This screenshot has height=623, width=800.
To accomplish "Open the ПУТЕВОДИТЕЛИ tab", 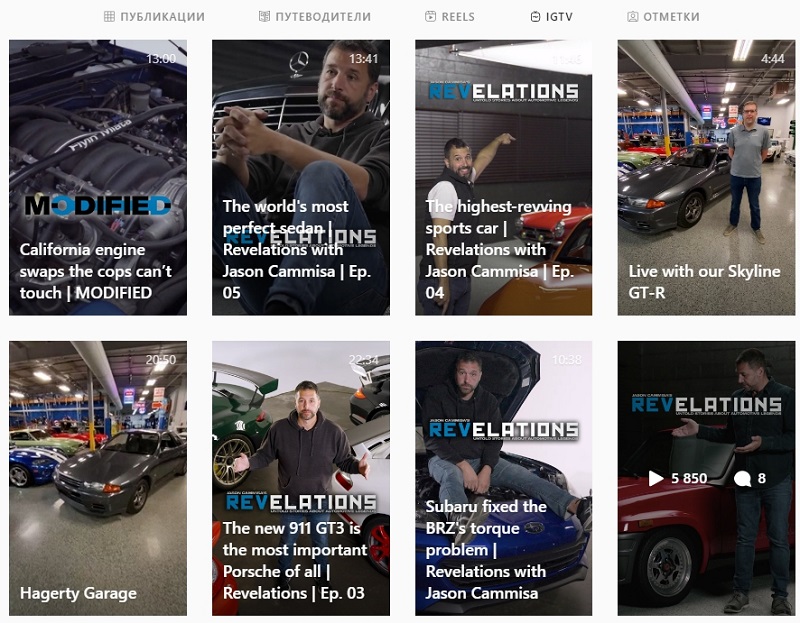I will [x=314, y=17].
